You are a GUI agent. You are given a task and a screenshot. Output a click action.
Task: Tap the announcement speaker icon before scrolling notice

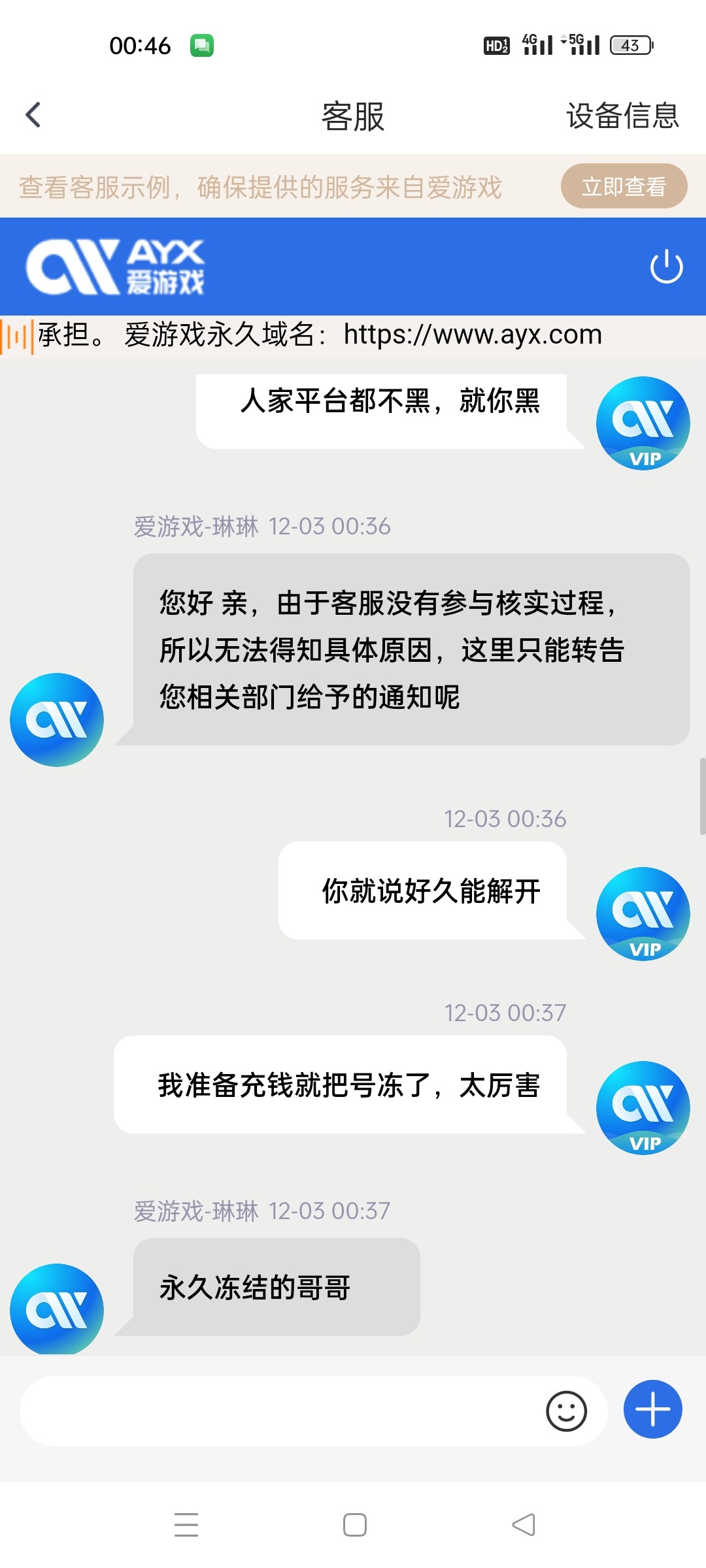(20, 335)
